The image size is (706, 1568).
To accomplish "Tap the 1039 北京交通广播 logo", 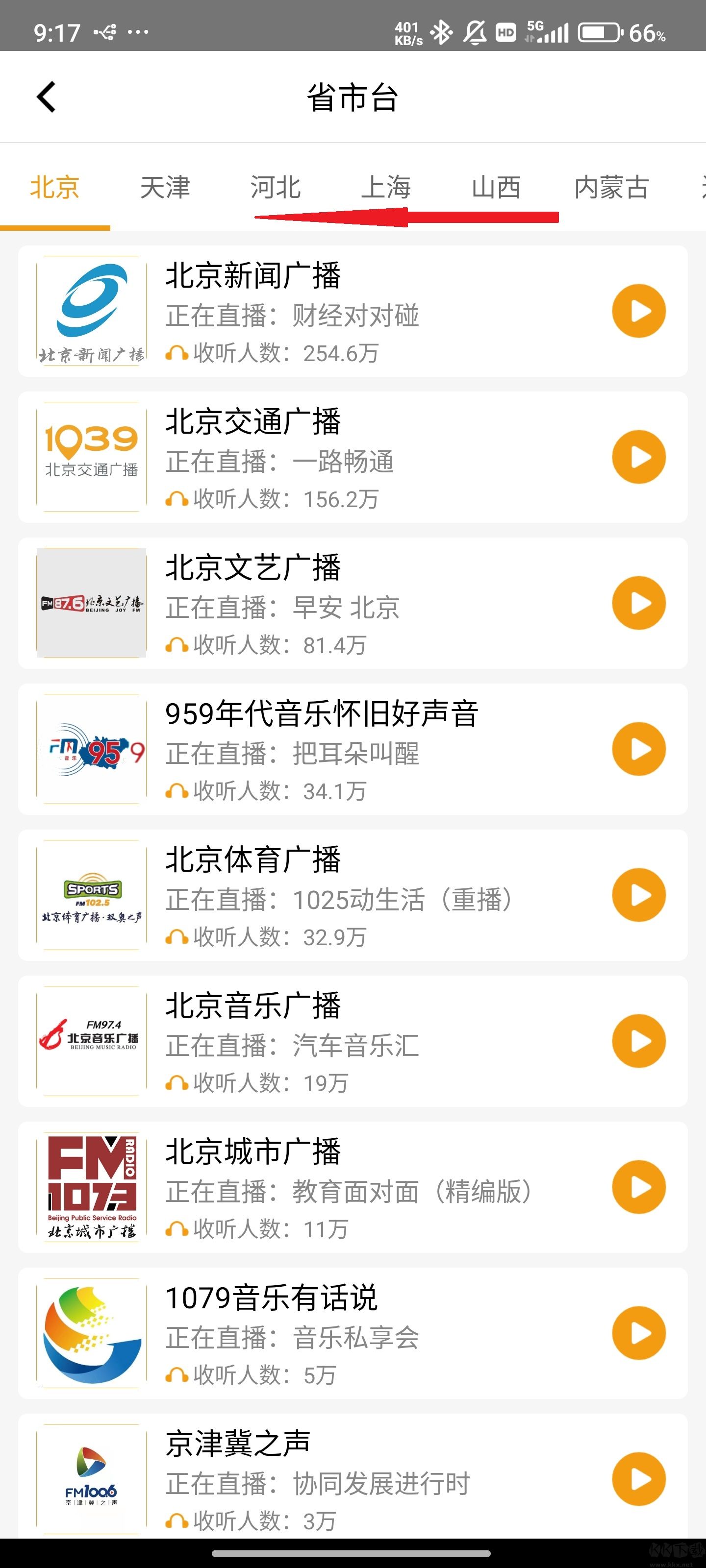I will [x=91, y=457].
